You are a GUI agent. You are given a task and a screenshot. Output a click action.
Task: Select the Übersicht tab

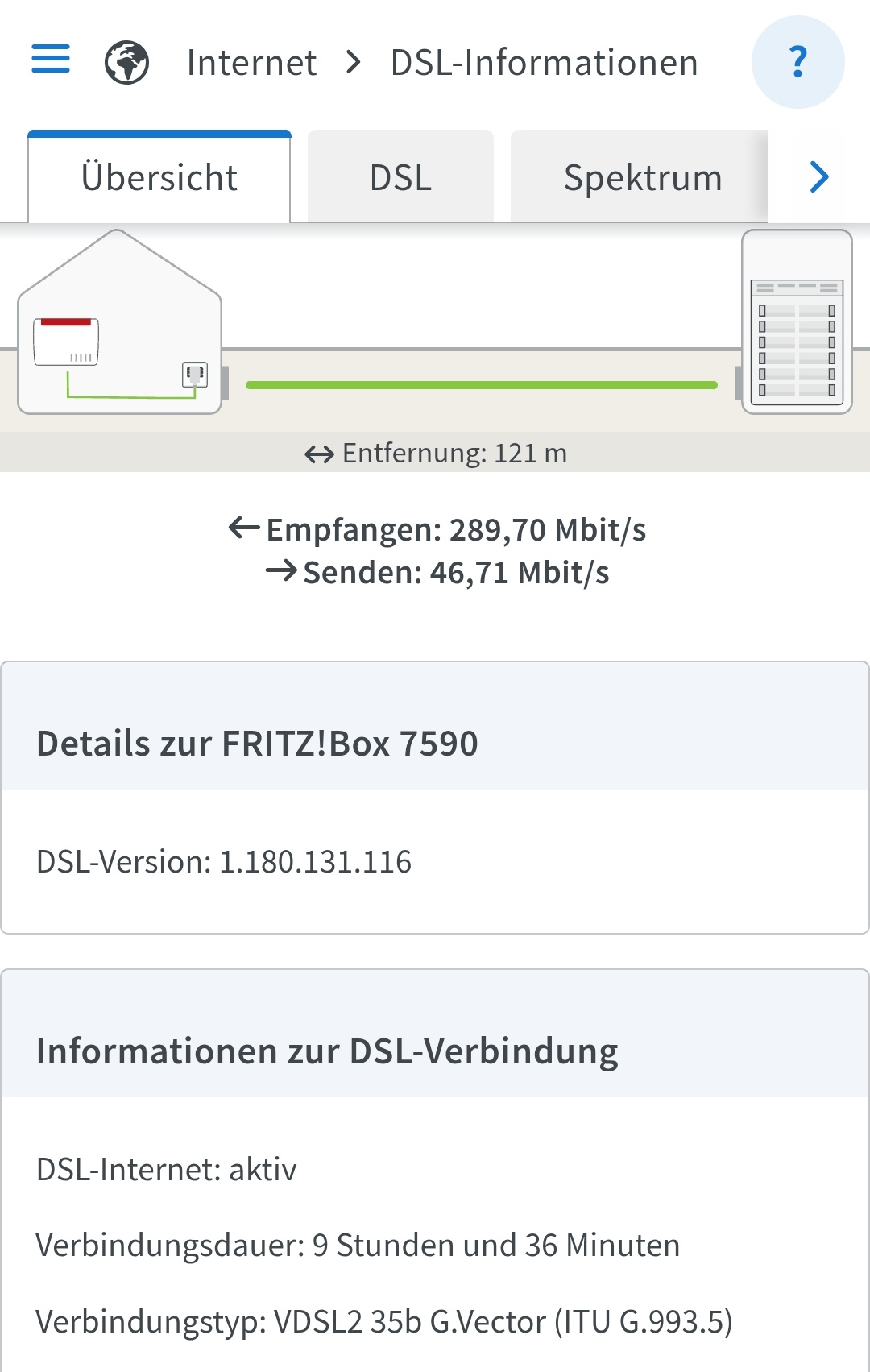(x=158, y=177)
